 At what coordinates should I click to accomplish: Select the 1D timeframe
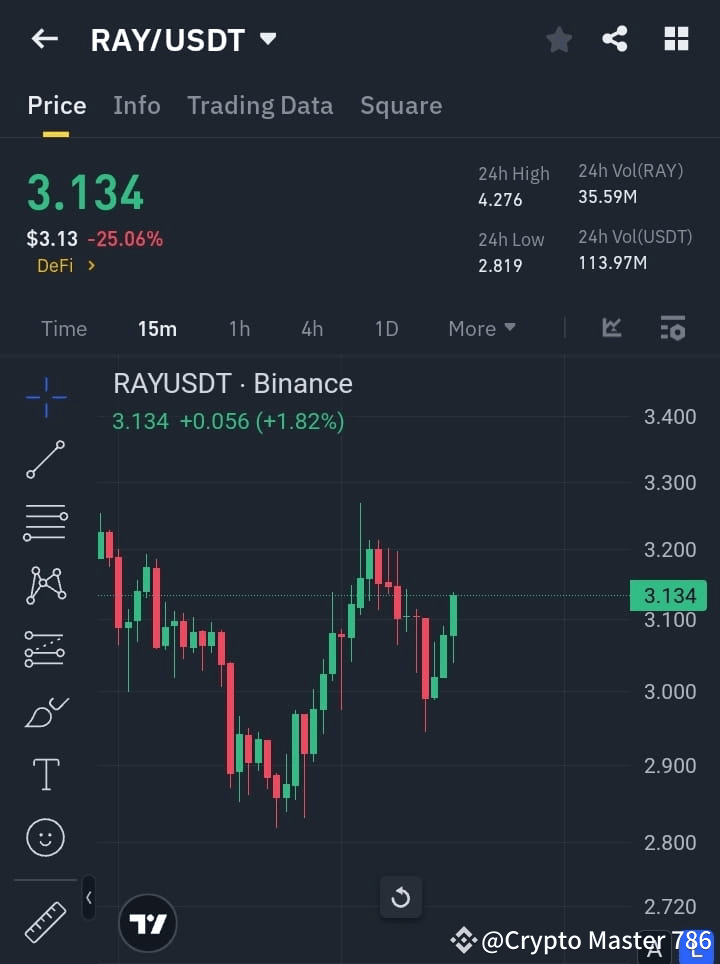[x=386, y=328]
